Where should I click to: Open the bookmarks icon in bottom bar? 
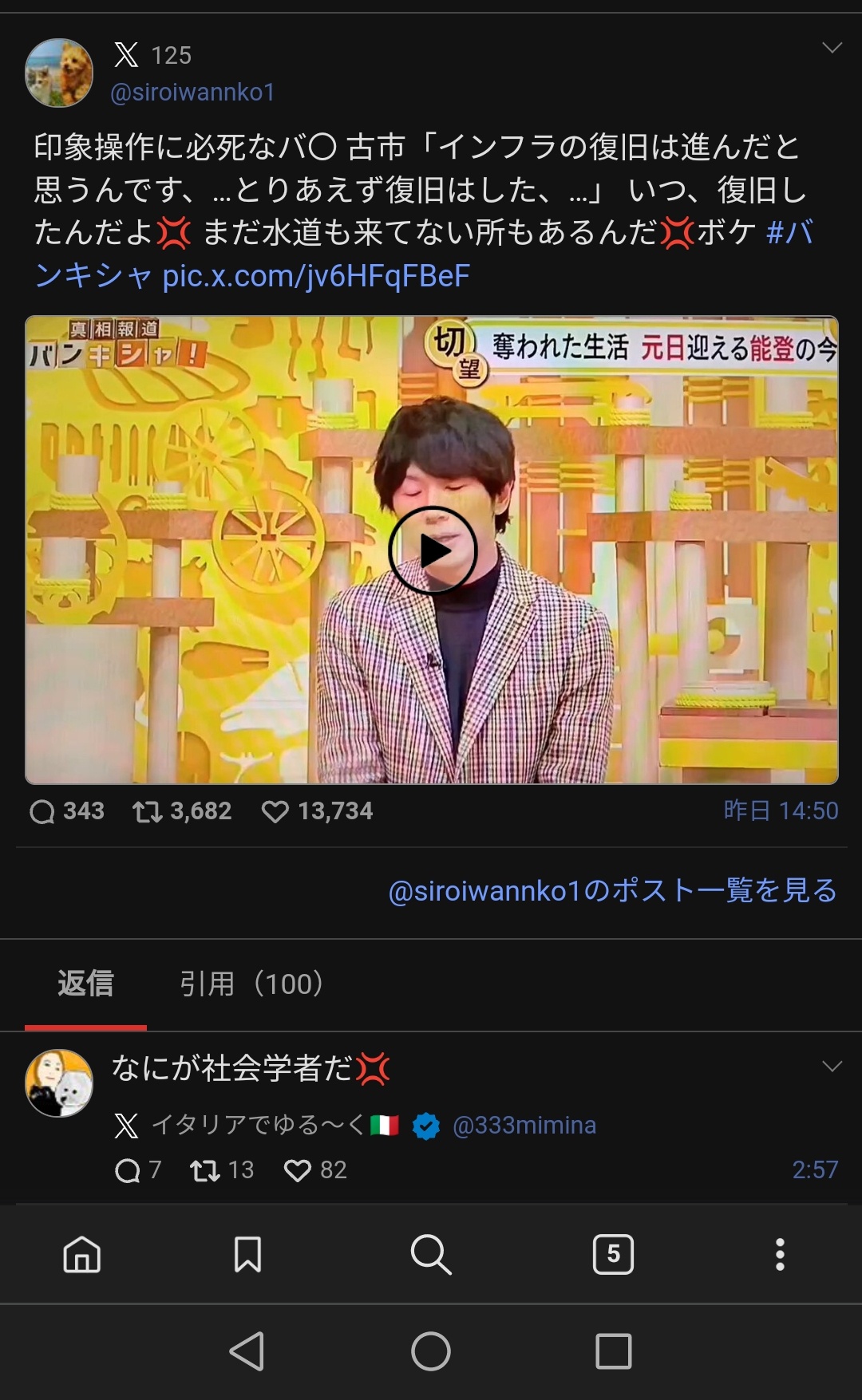coord(247,1254)
